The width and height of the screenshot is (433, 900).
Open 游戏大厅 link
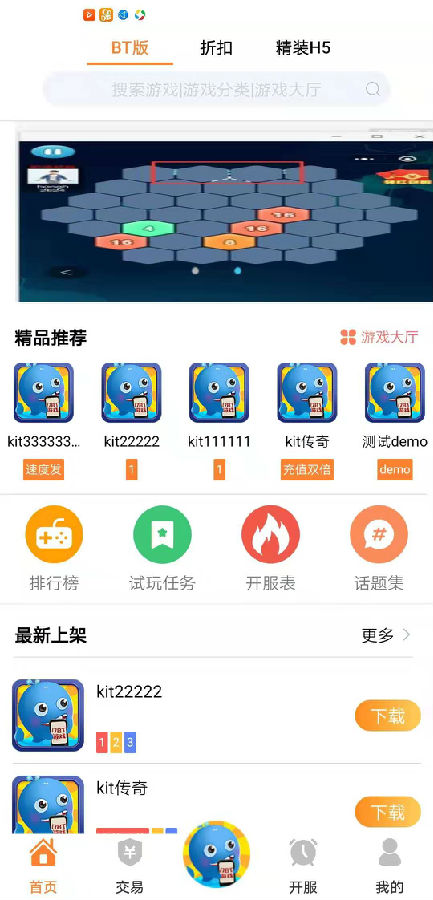(379, 337)
